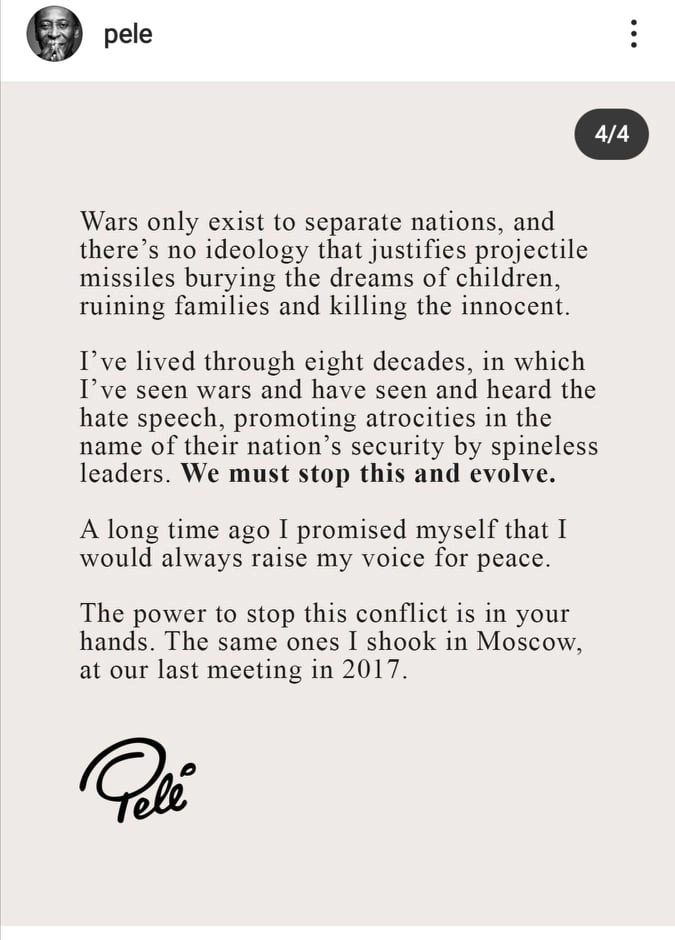This screenshot has height=940, width=675.
Task: Open the pele username link
Action: click(x=127, y=36)
